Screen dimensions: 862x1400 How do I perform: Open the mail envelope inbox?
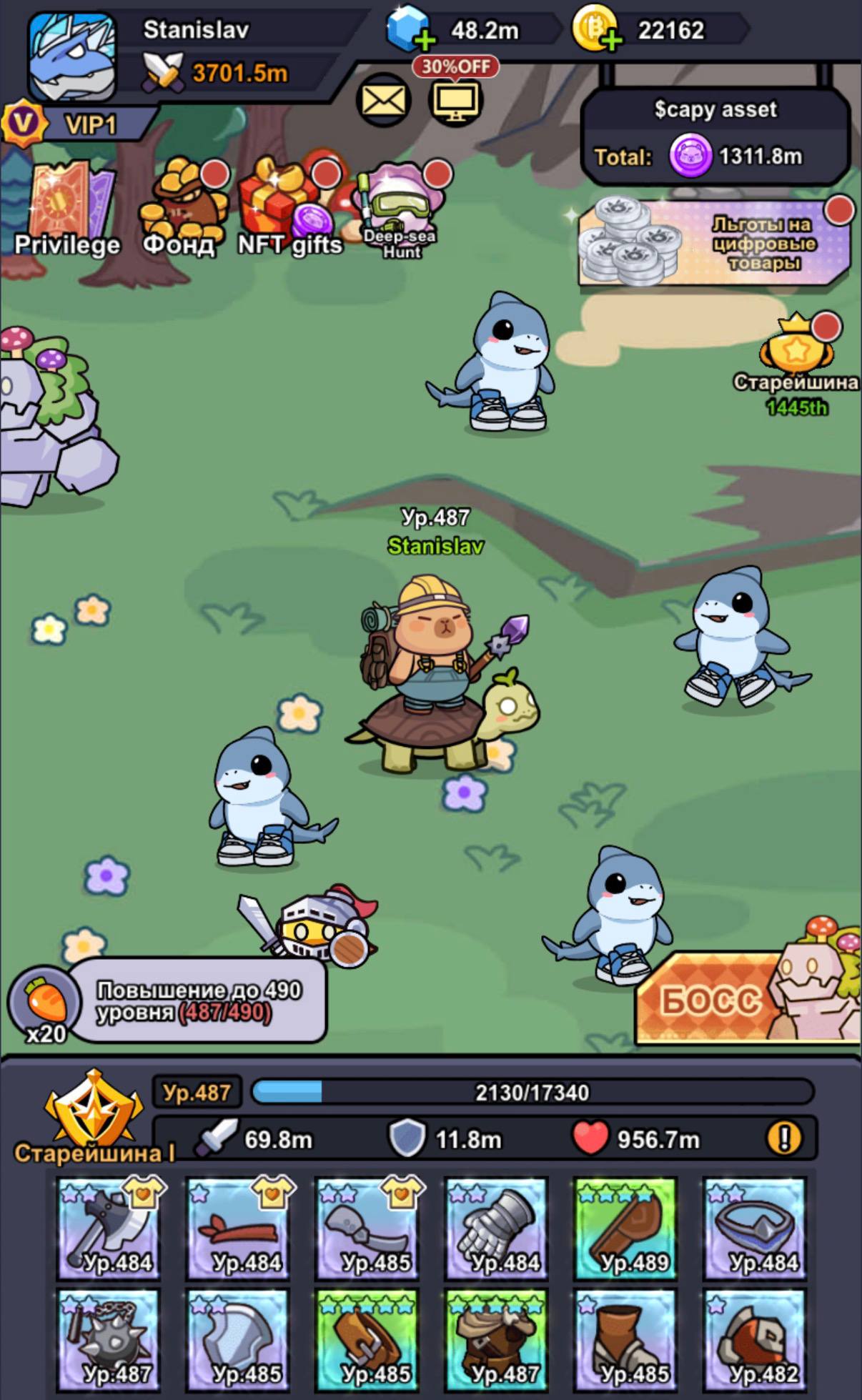384,100
